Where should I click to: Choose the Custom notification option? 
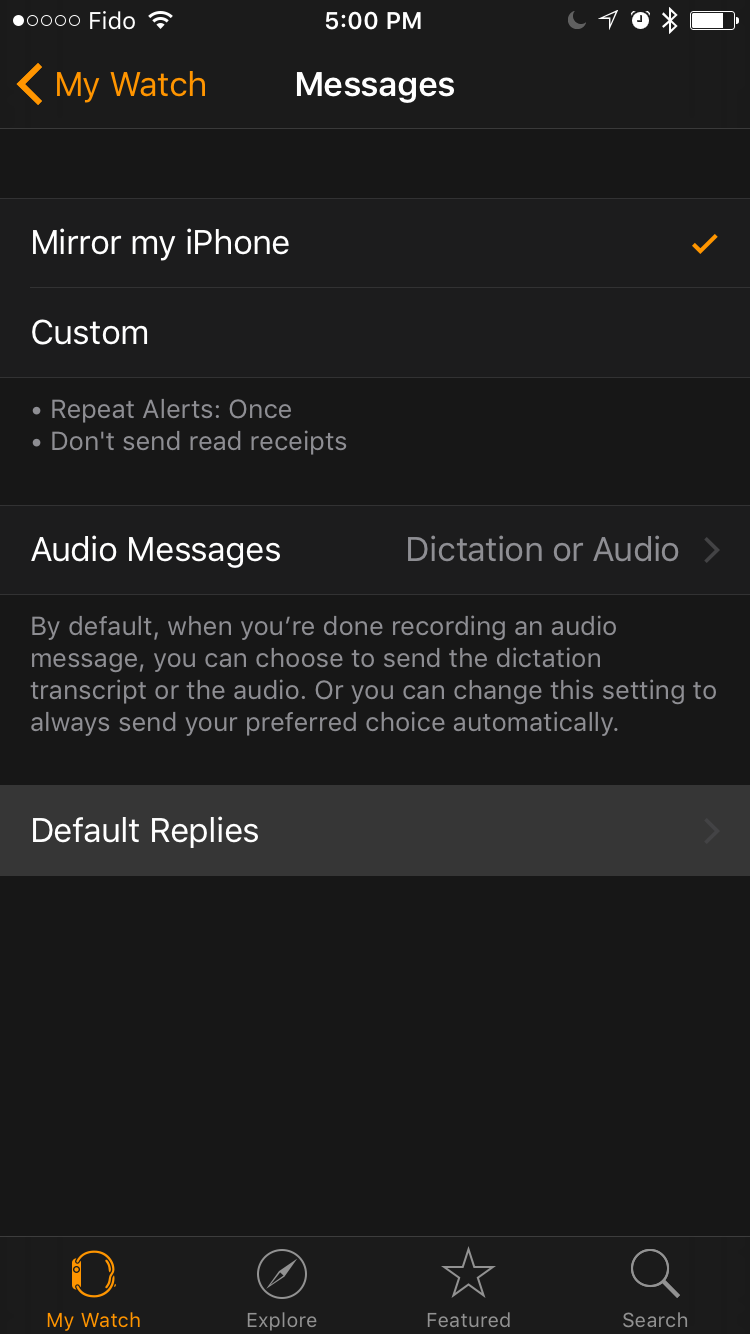(375, 333)
